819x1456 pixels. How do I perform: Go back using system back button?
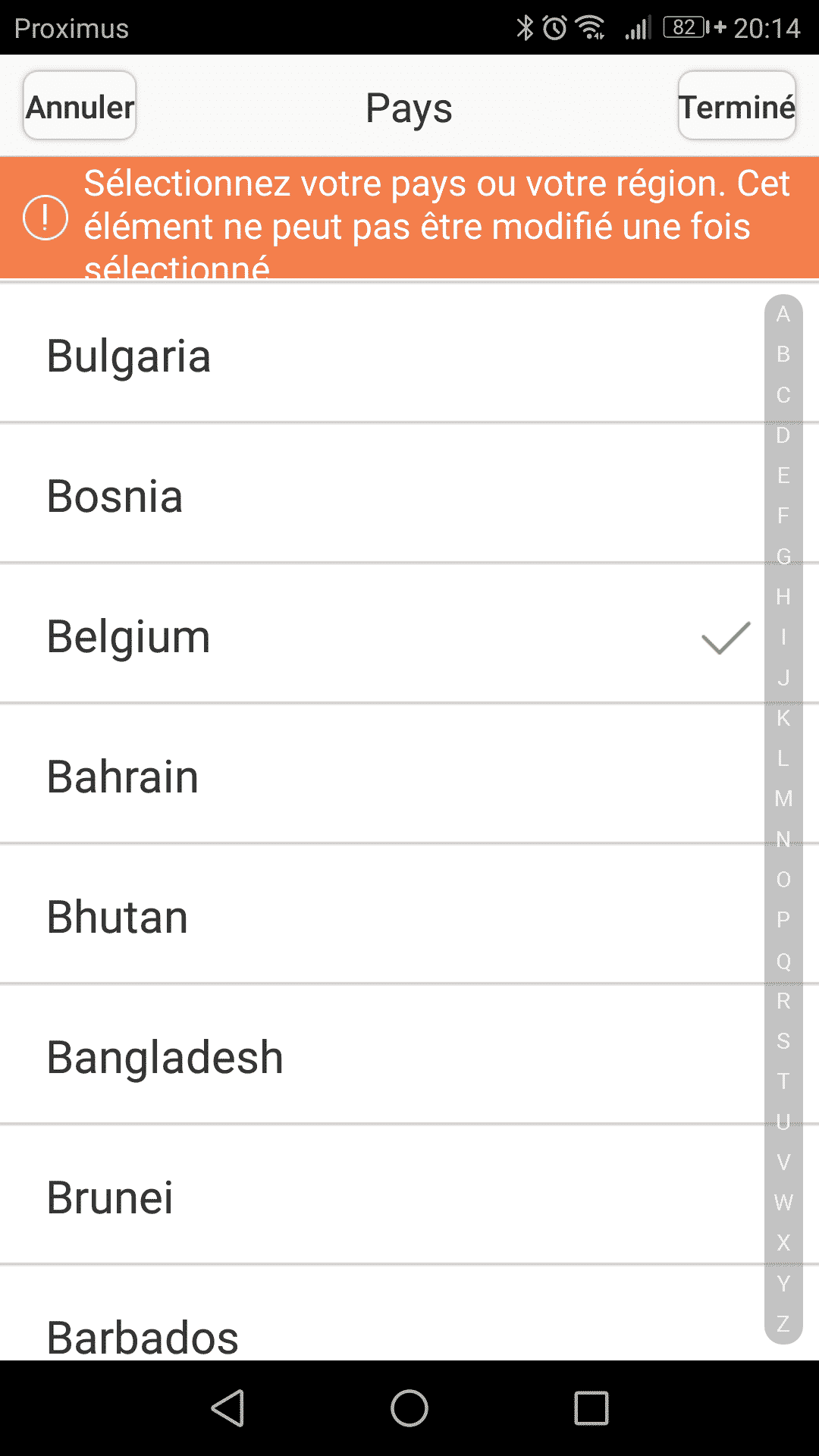click(x=228, y=1408)
